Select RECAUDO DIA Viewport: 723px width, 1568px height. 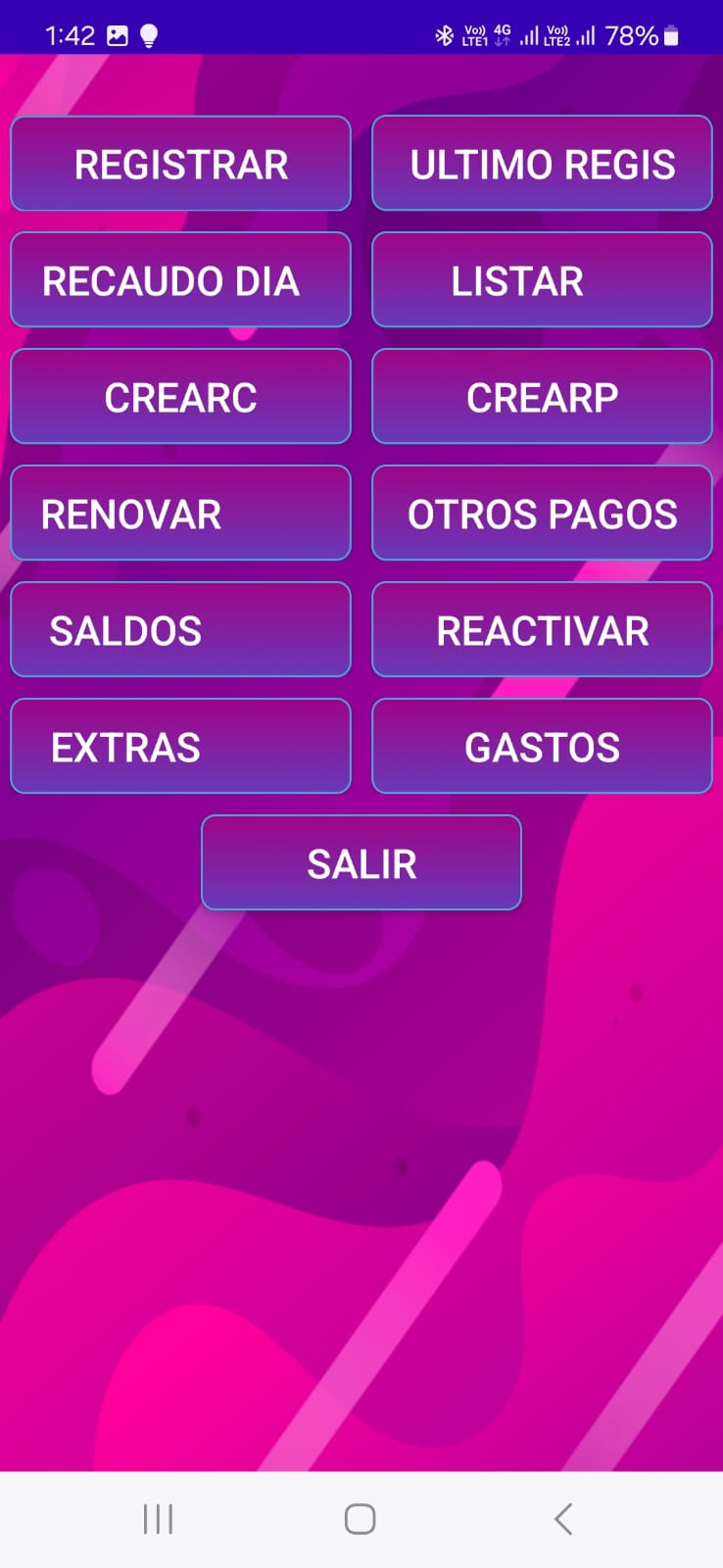click(180, 280)
